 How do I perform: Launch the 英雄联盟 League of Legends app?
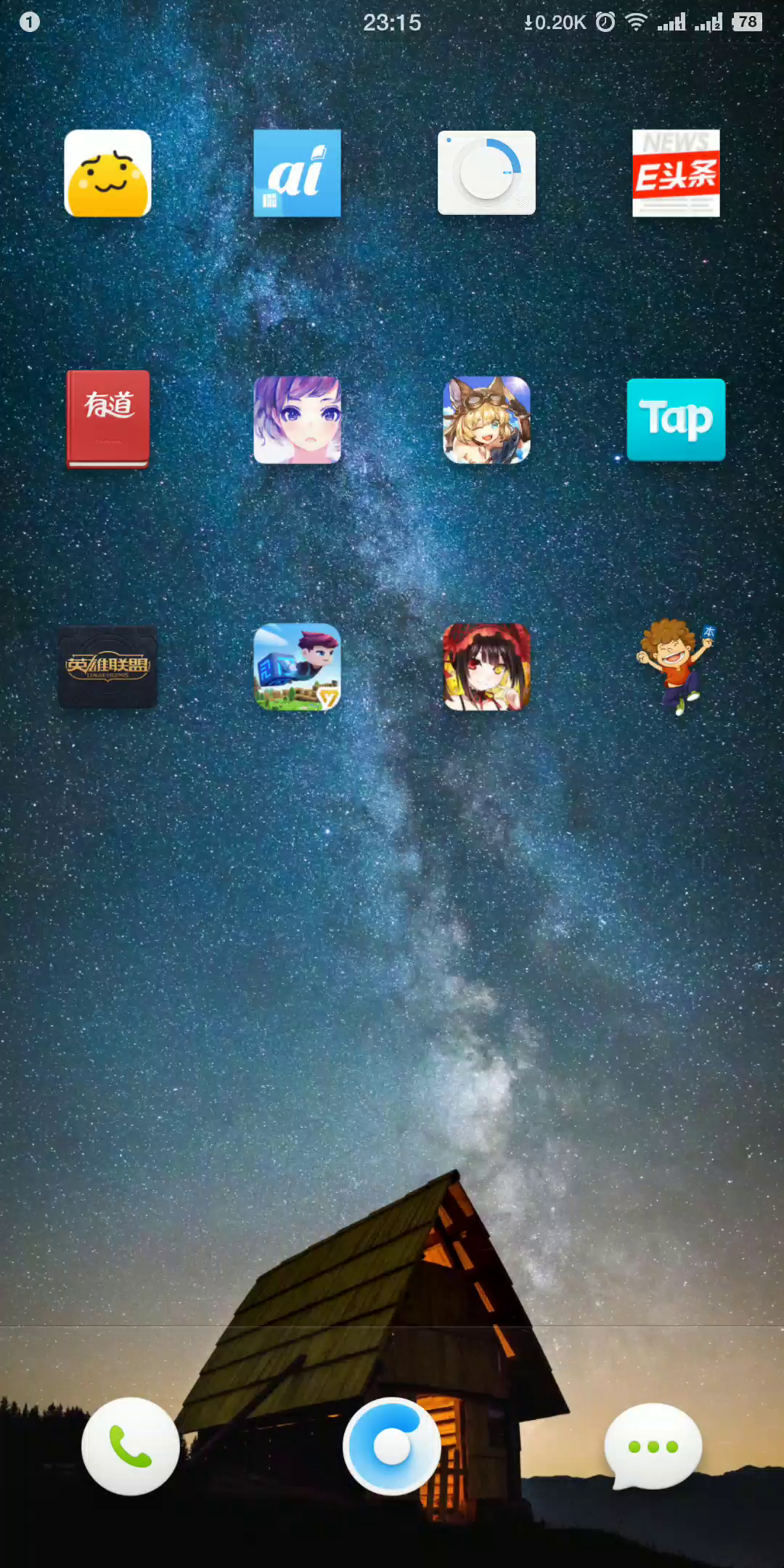(x=107, y=667)
